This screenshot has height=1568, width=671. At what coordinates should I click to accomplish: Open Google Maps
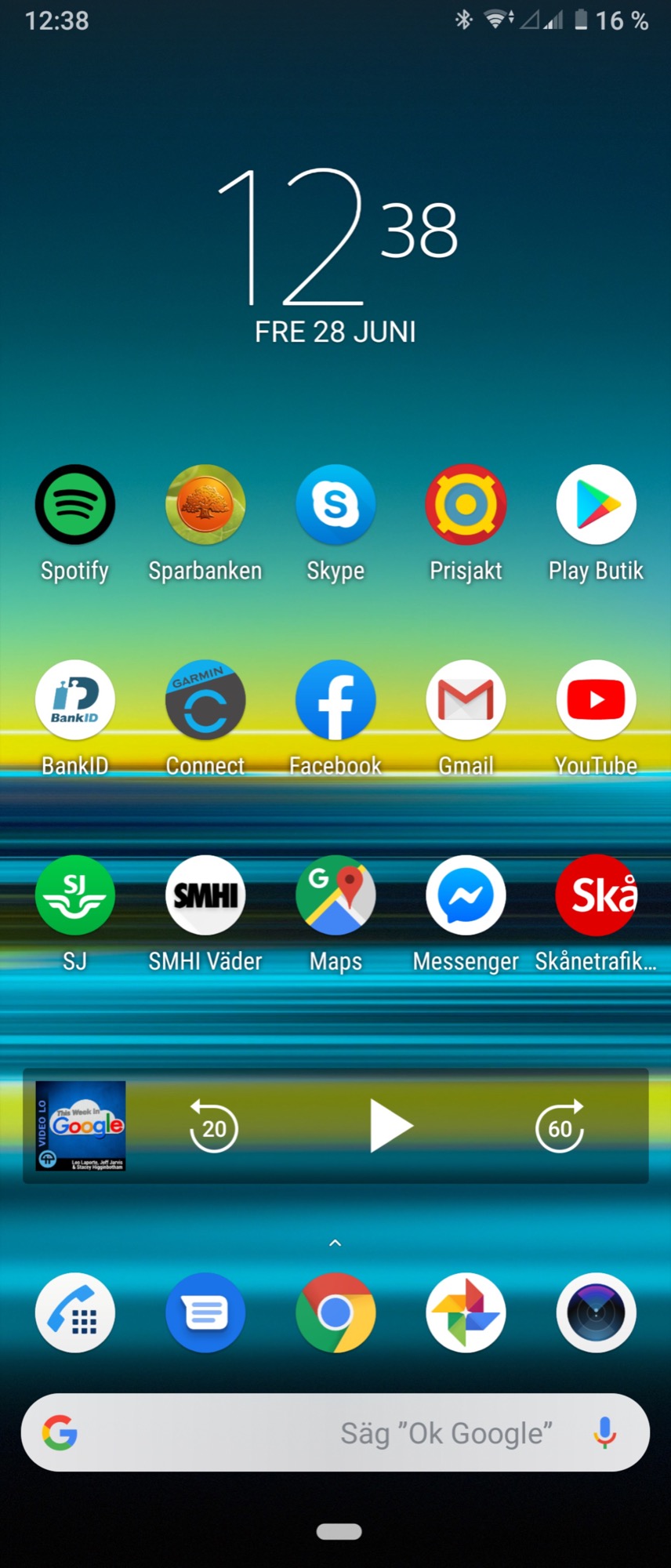pyautogui.click(x=335, y=895)
